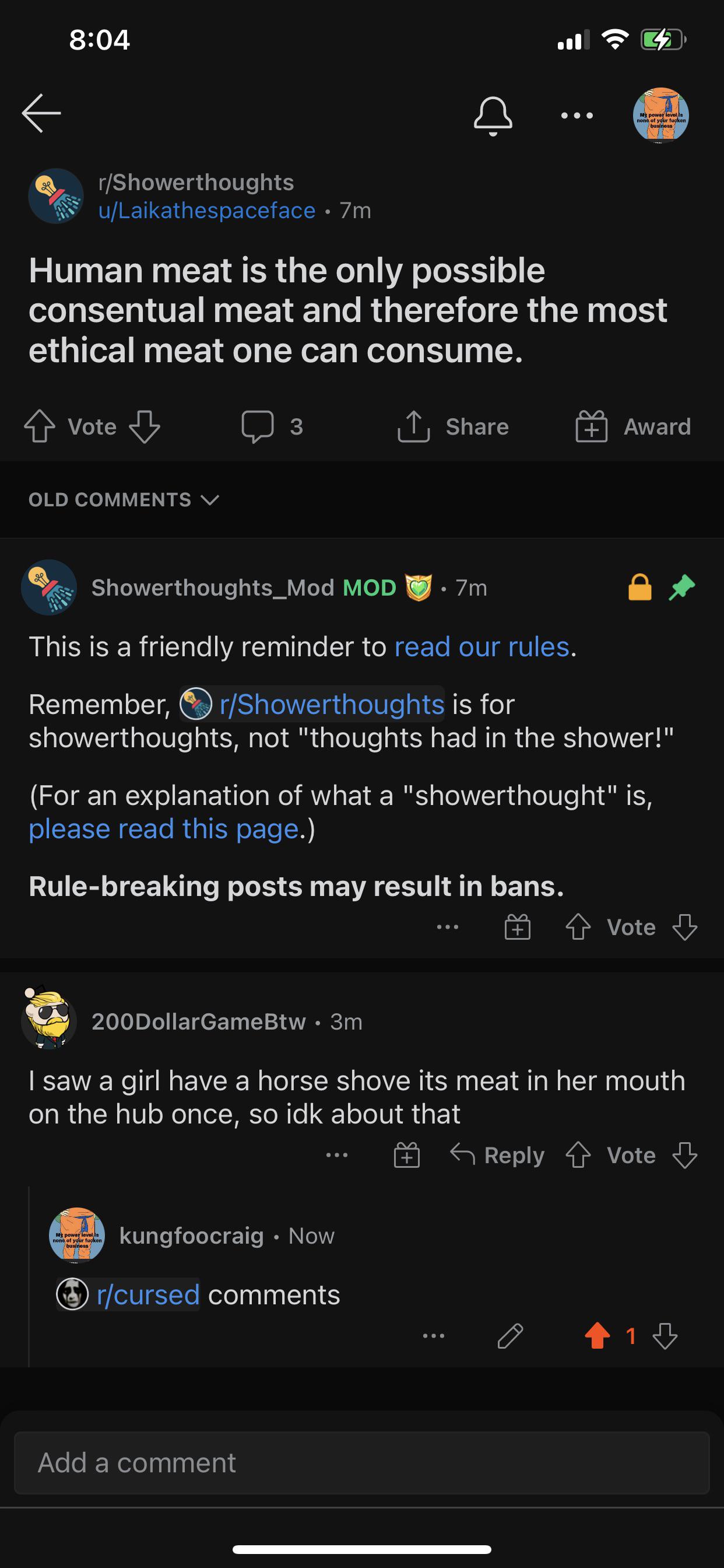Go back using the top arrow

click(41, 113)
